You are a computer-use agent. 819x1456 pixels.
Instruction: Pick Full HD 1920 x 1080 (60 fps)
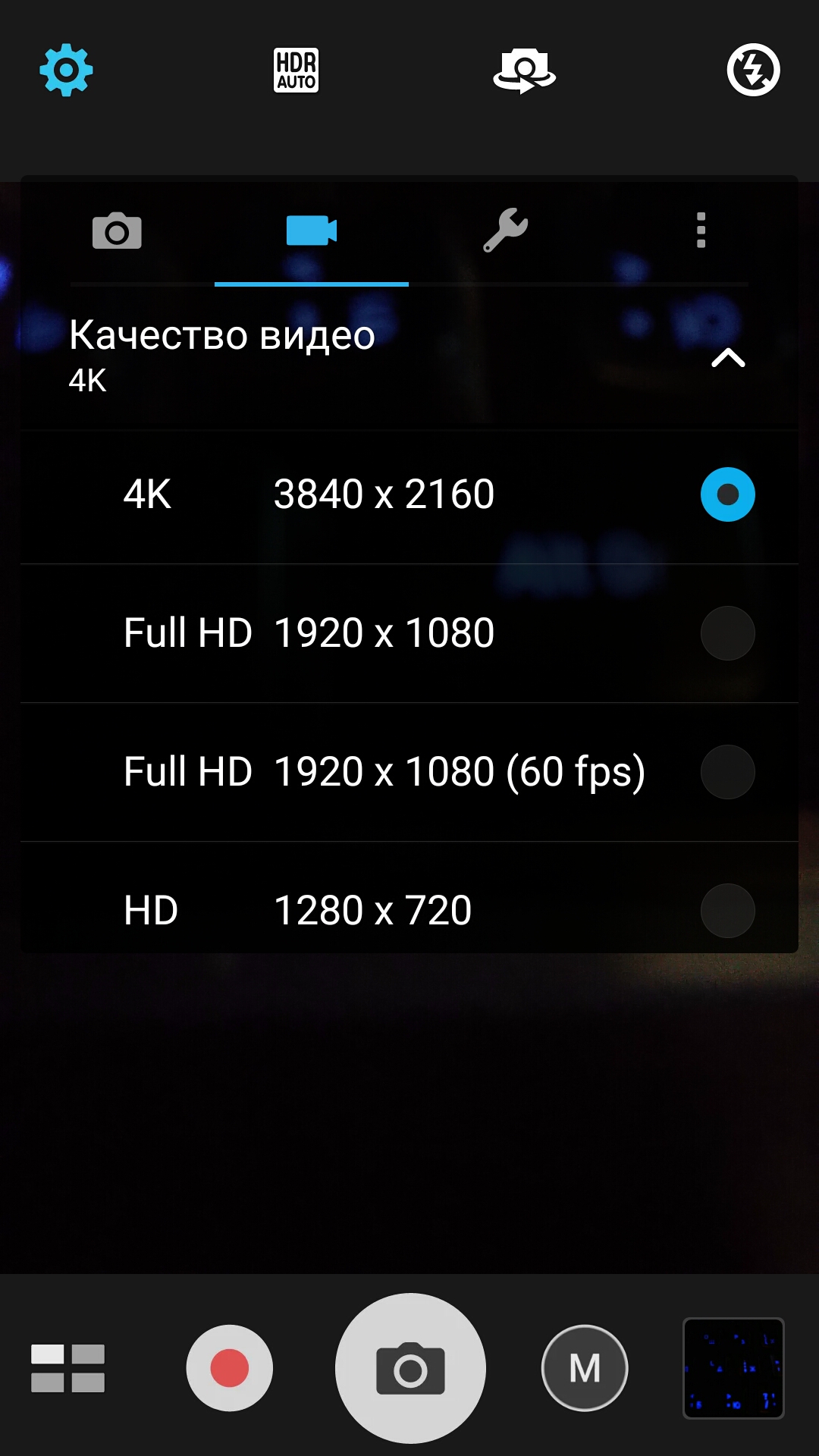(409, 772)
